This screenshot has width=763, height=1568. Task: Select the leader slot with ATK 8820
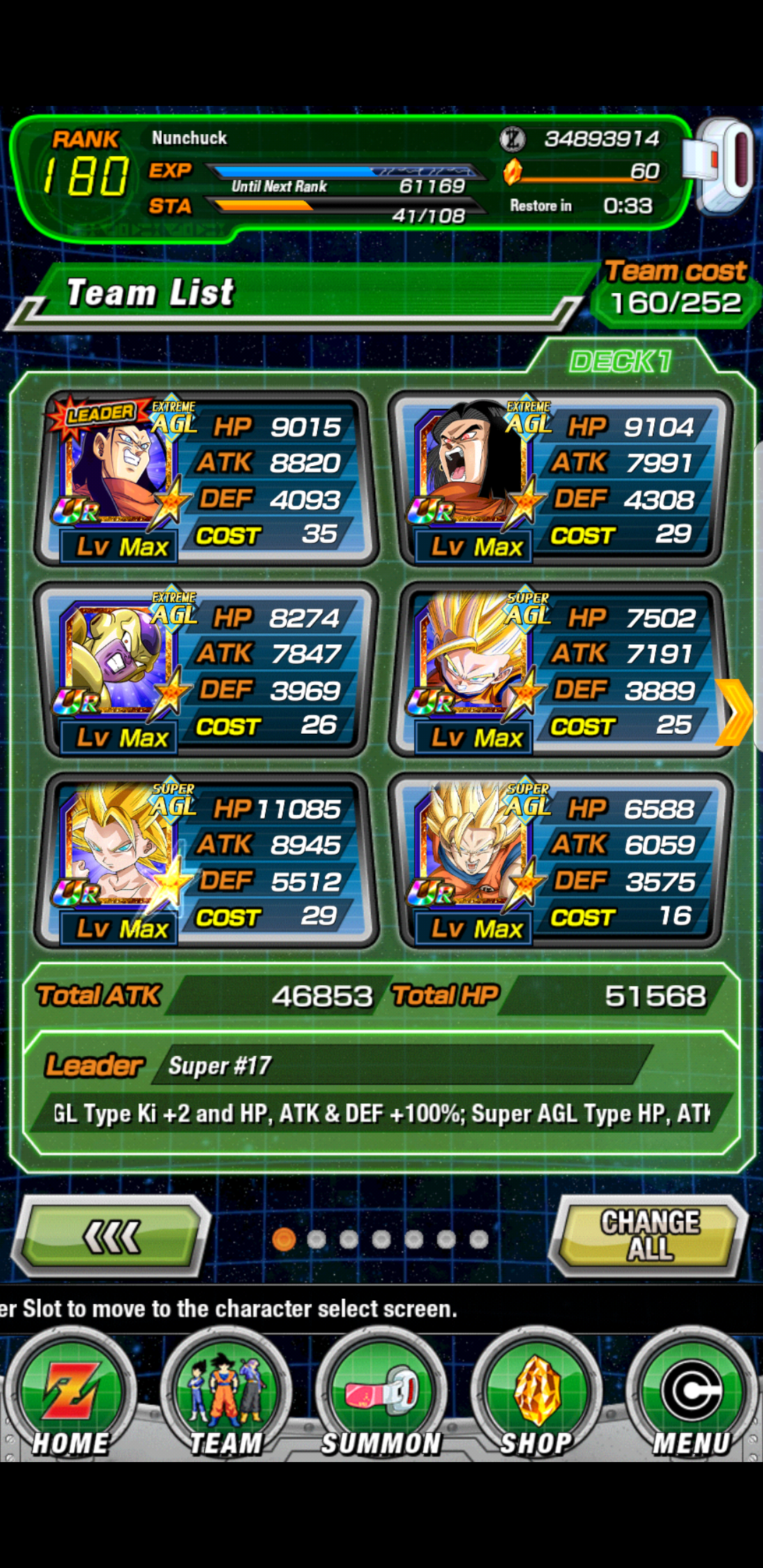[x=206, y=479]
